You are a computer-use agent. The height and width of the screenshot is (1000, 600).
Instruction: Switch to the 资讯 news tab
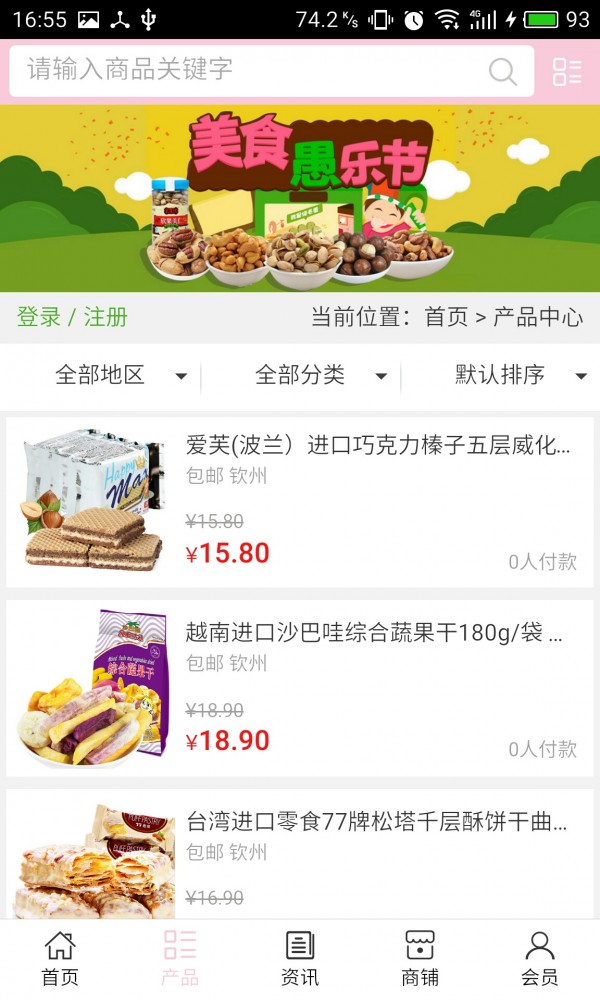pos(300,958)
